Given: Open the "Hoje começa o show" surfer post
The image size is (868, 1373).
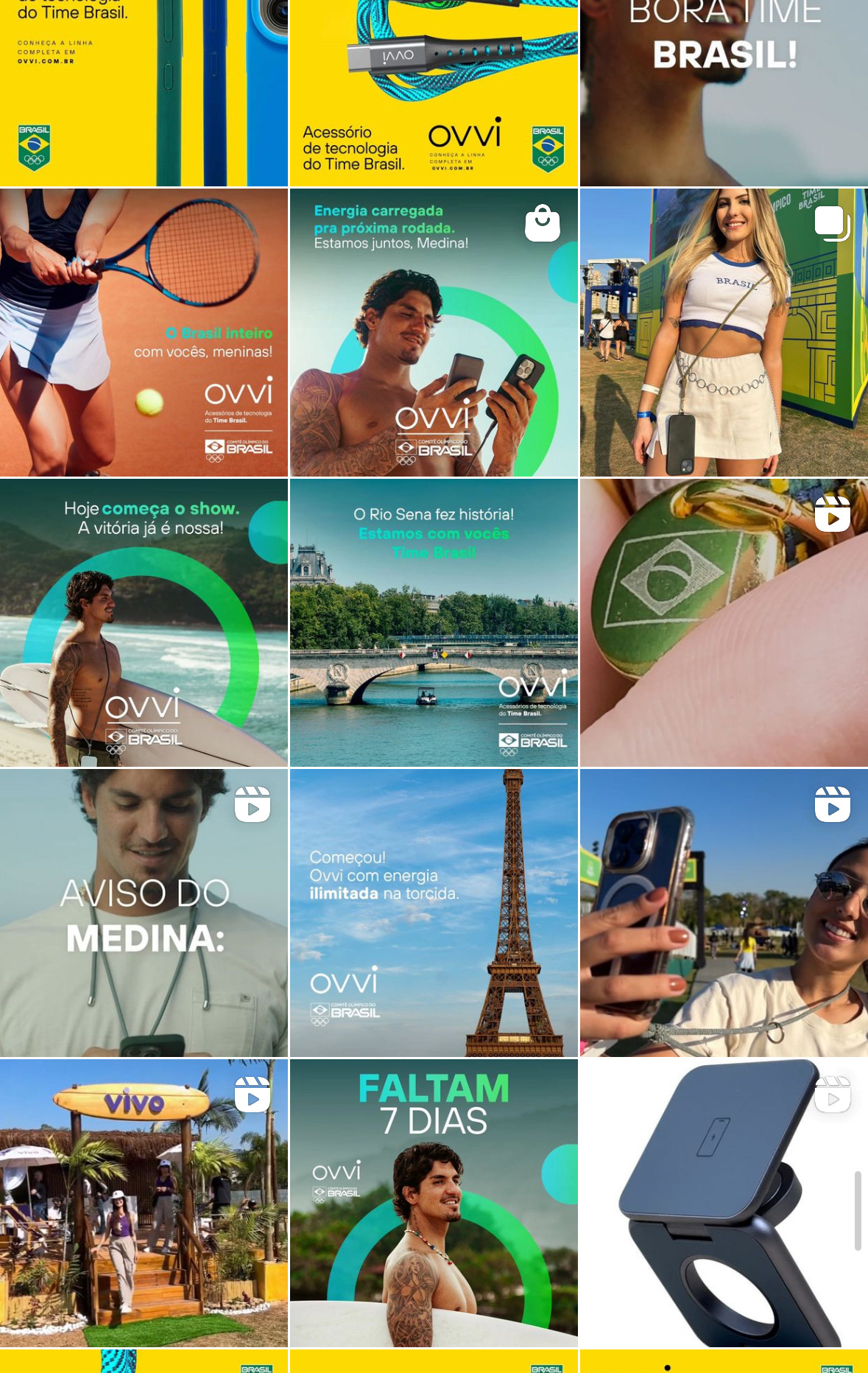Looking at the screenshot, I should (x=144, y=622).
